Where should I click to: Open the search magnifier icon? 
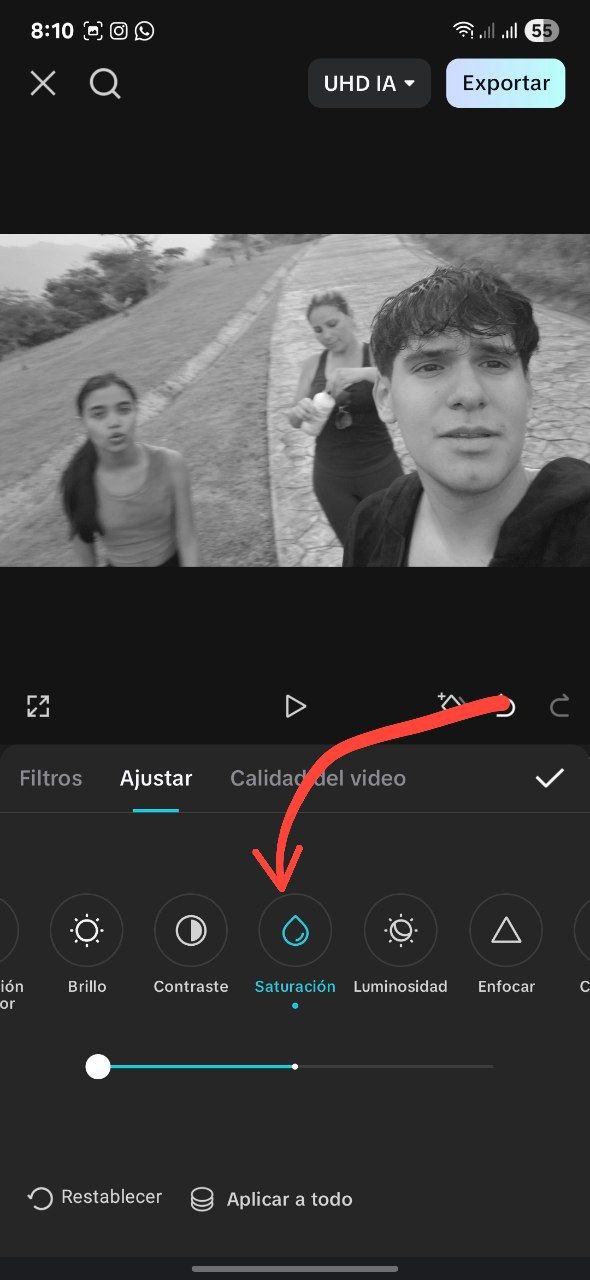[105, 83]
